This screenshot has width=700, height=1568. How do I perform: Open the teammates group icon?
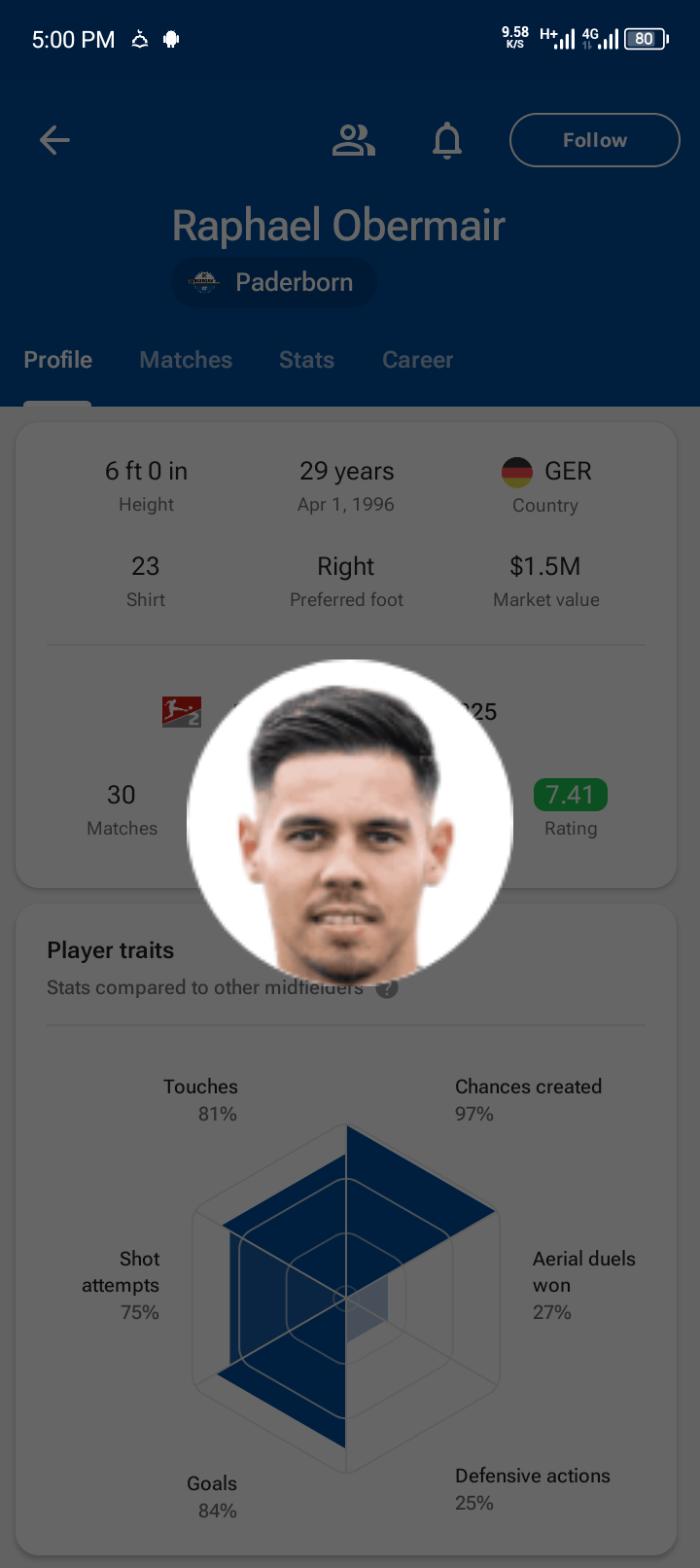354,140
